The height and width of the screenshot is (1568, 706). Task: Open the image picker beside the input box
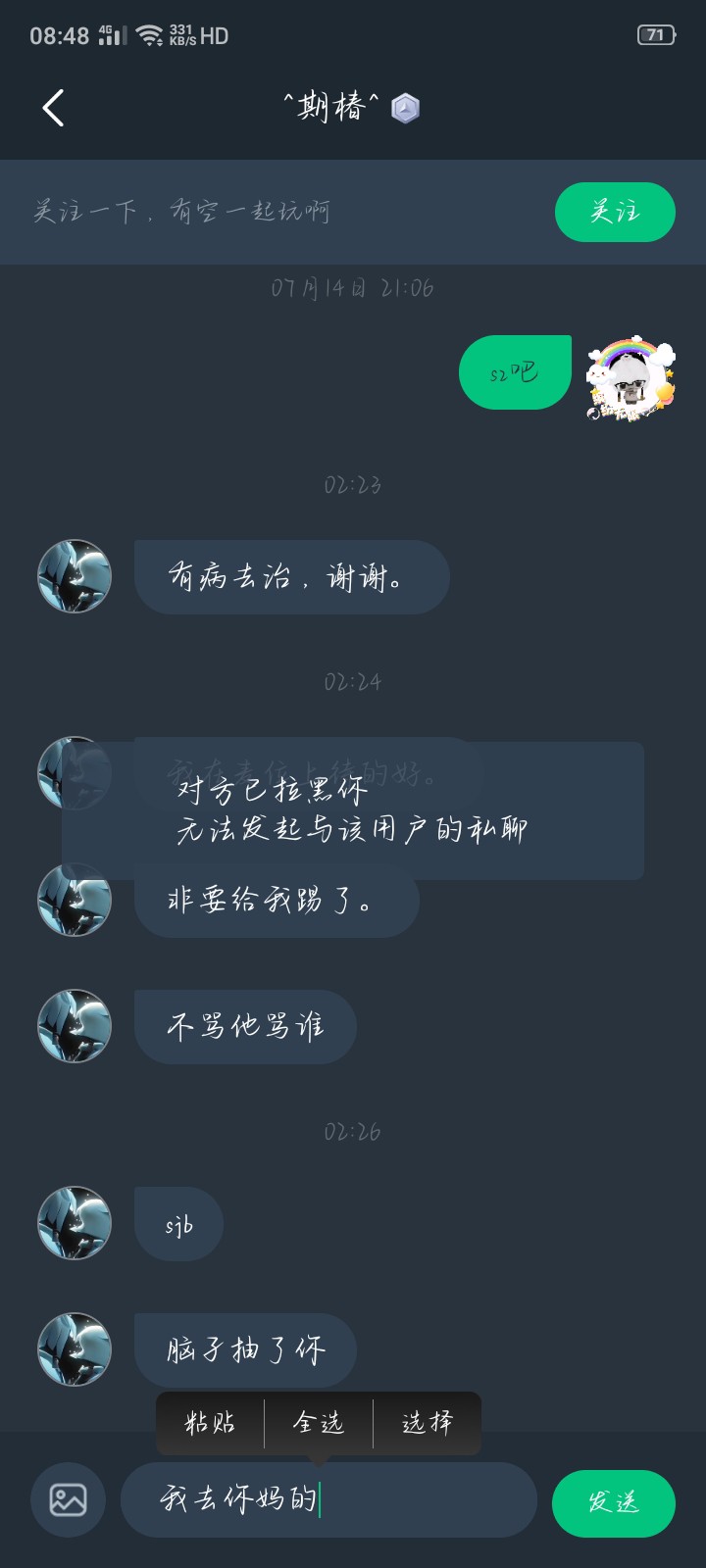click(x=68, y=1500)
